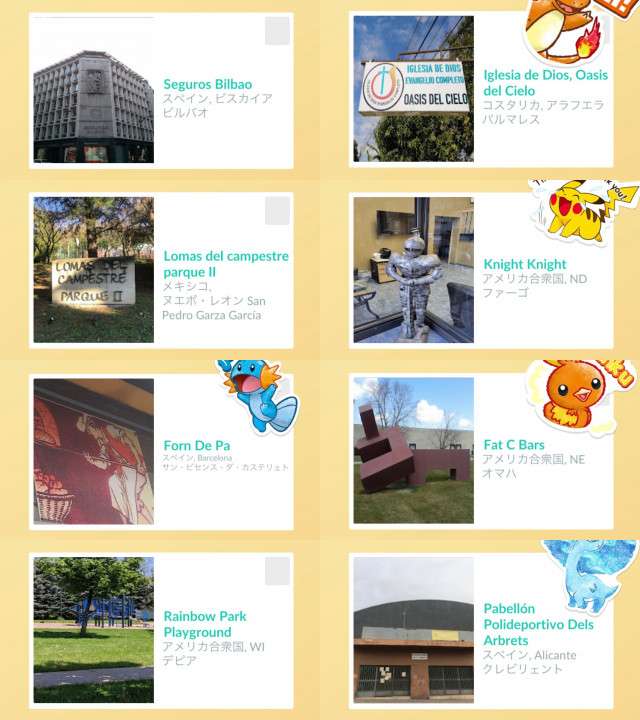Open the Fat C Bars postcard
Viewport: 640px width, 720px height.
[x=482, y=452]
